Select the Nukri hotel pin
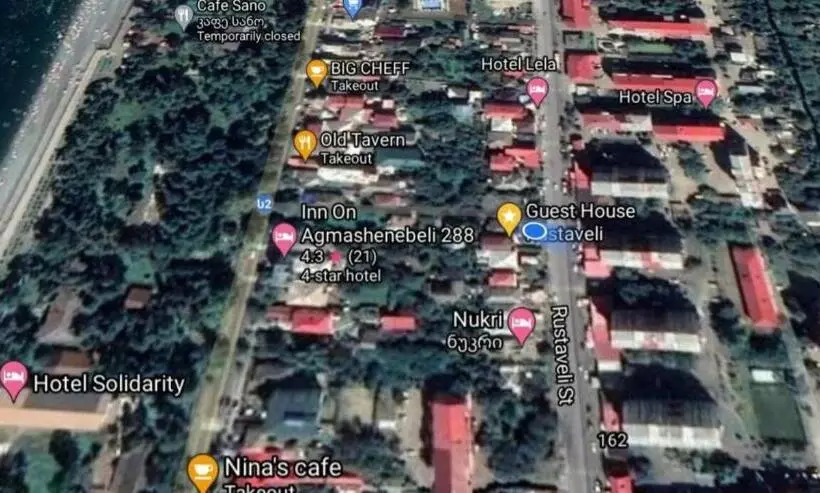This screenshot has height=493, width=820. click(x=521, y=323)
